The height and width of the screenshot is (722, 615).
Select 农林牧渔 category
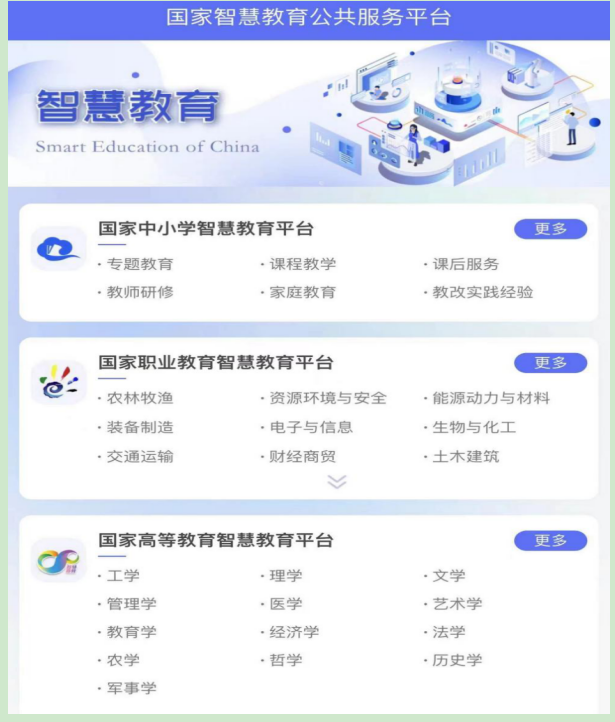click(140, 398)
